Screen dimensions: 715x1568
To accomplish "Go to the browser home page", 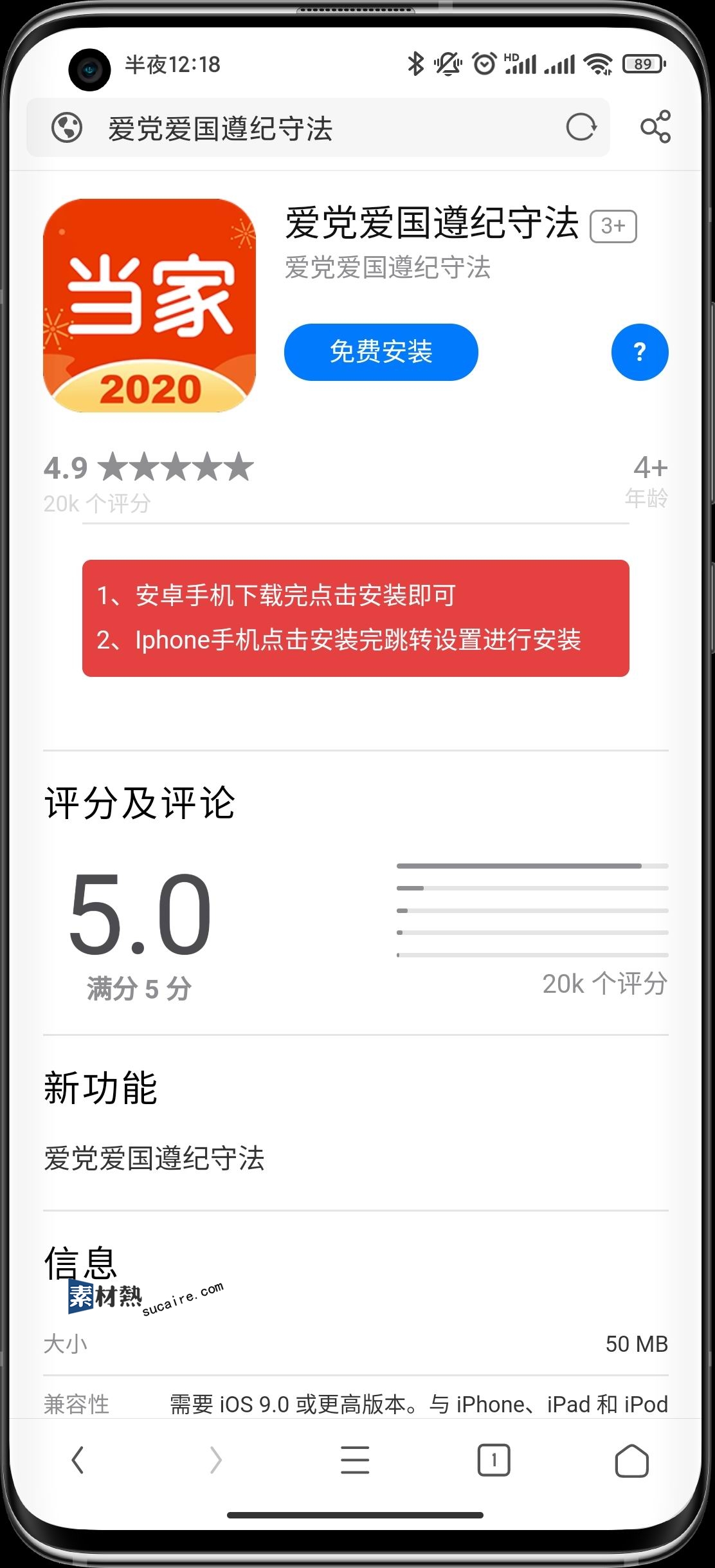I will pyautogui.click(x=631, y=1460).
